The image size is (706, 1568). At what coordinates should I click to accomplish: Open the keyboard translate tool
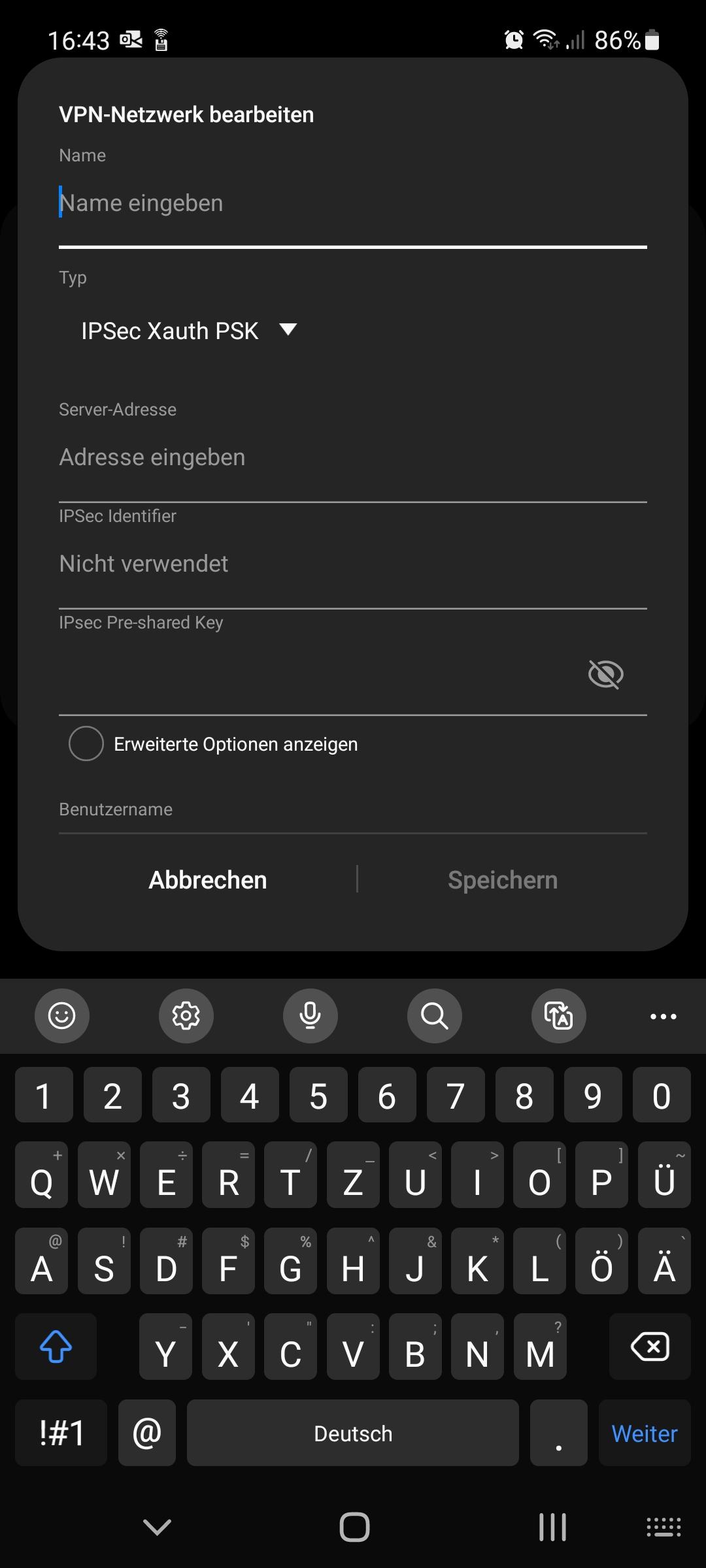(x=559, y=1016)
